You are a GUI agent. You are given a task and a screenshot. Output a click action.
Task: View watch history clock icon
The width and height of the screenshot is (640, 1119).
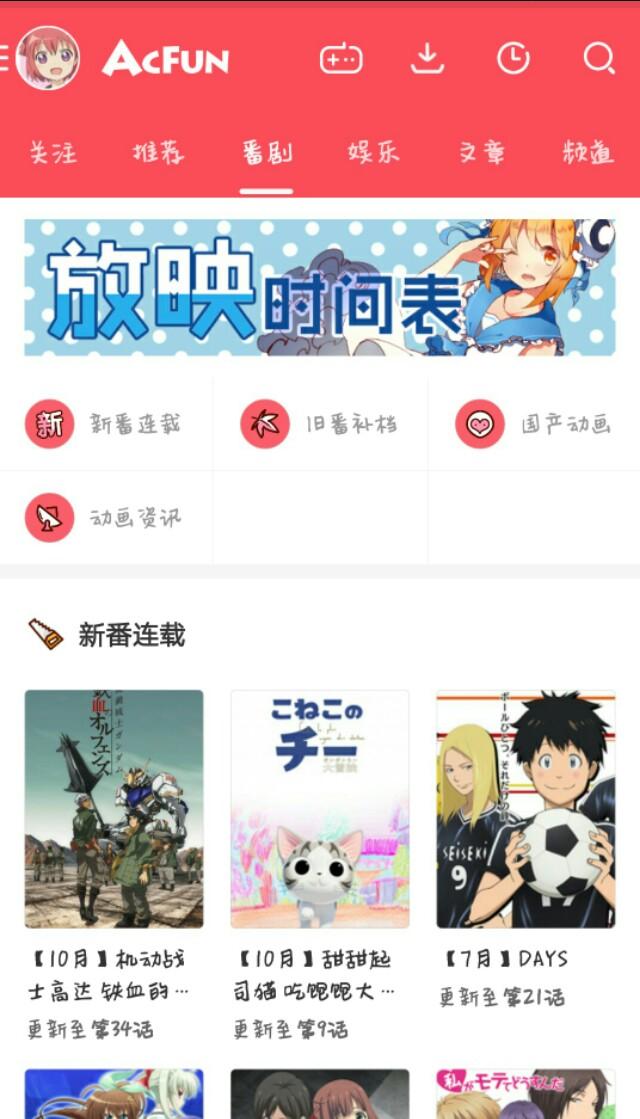(x=513, y=59)
